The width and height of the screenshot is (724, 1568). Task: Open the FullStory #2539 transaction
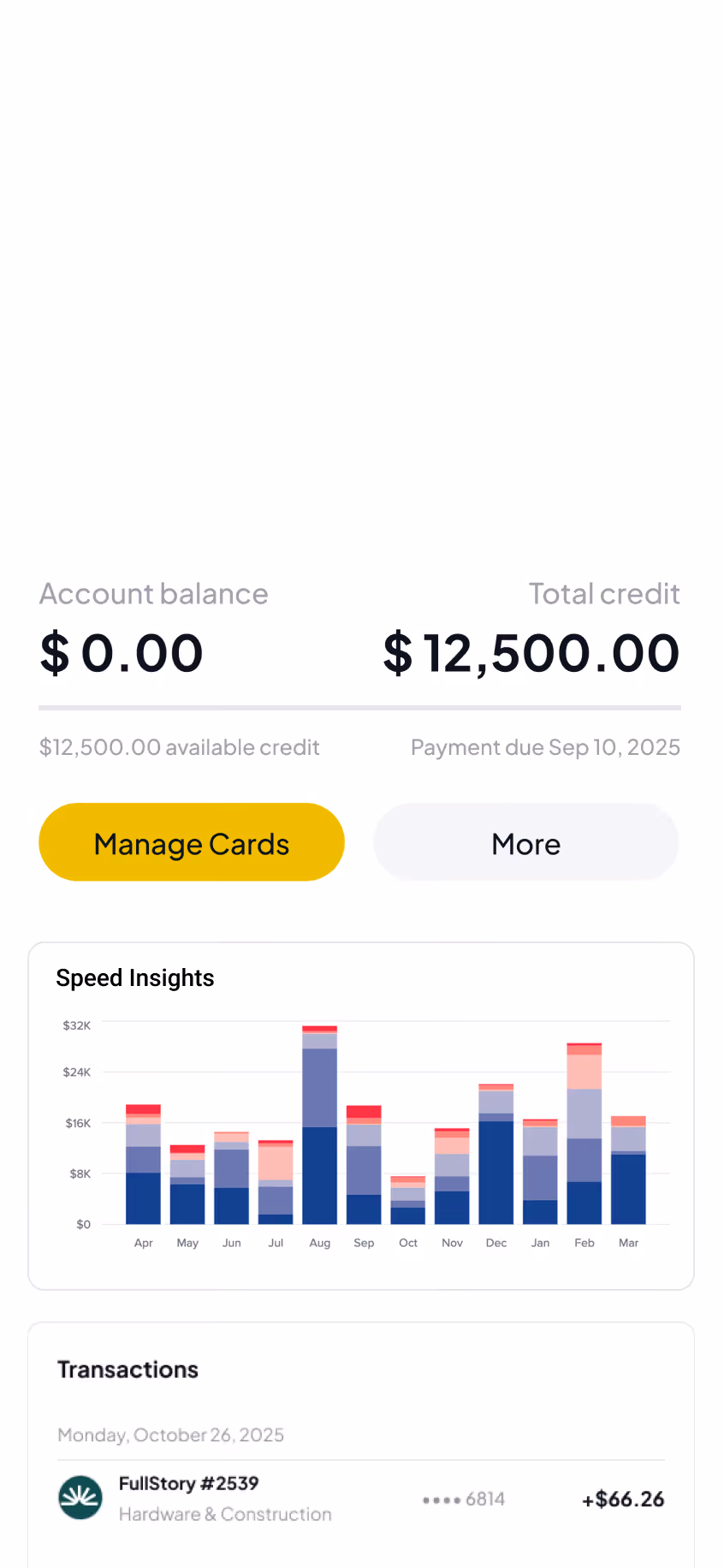[361, 1499]
